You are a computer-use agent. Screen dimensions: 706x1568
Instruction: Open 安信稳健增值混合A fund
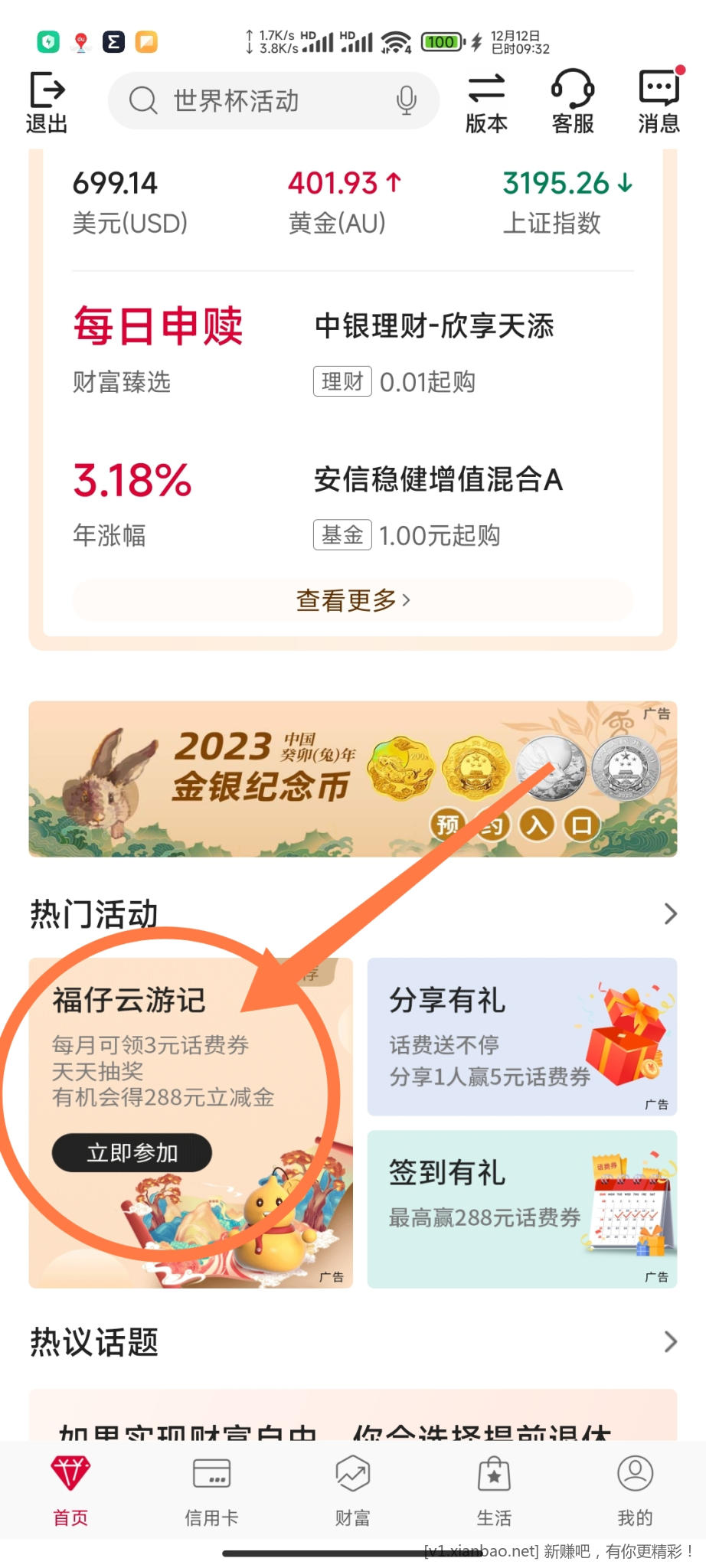click(438, 480)
